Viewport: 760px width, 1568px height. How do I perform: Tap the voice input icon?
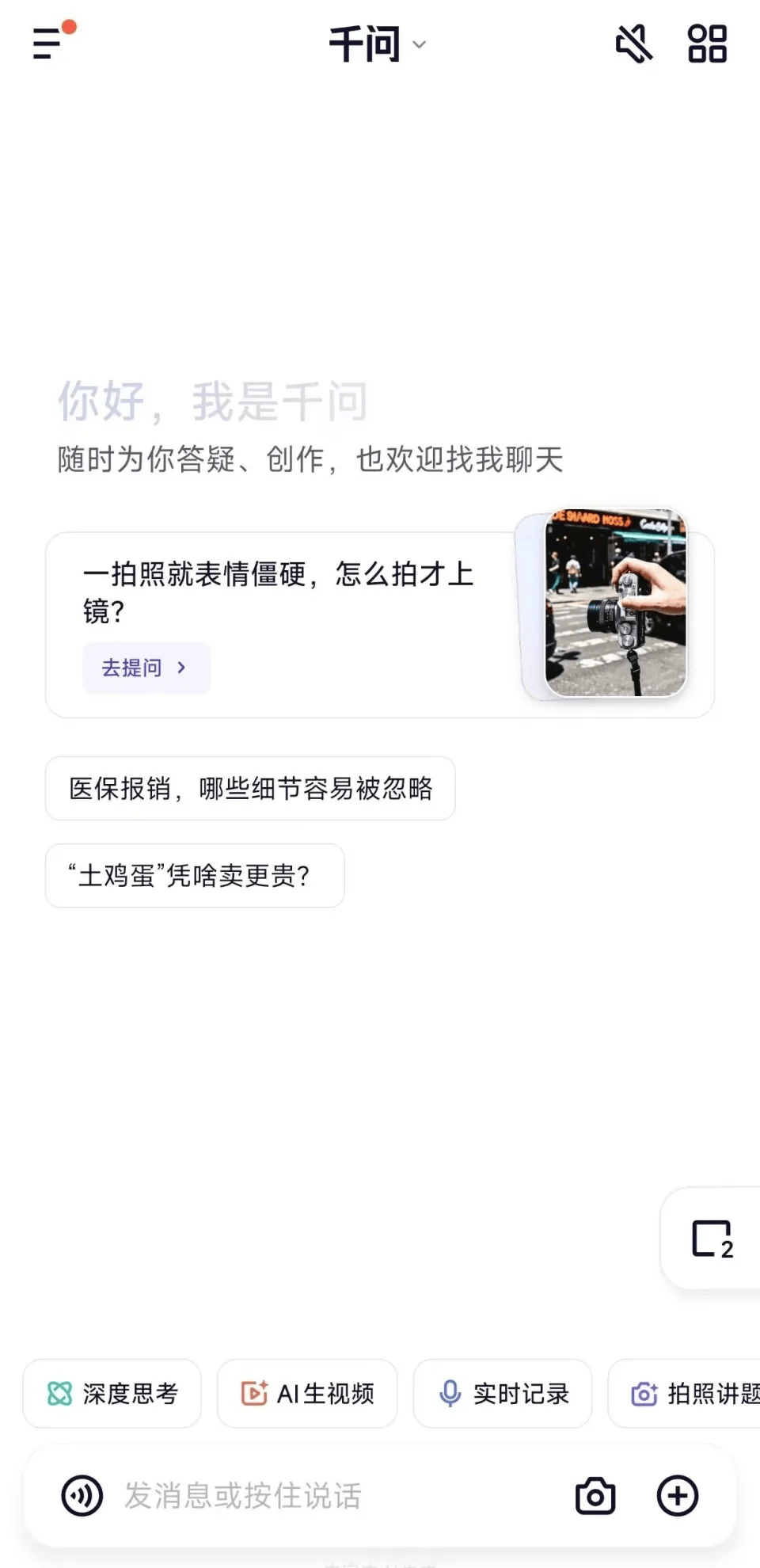coord(82,1496)
